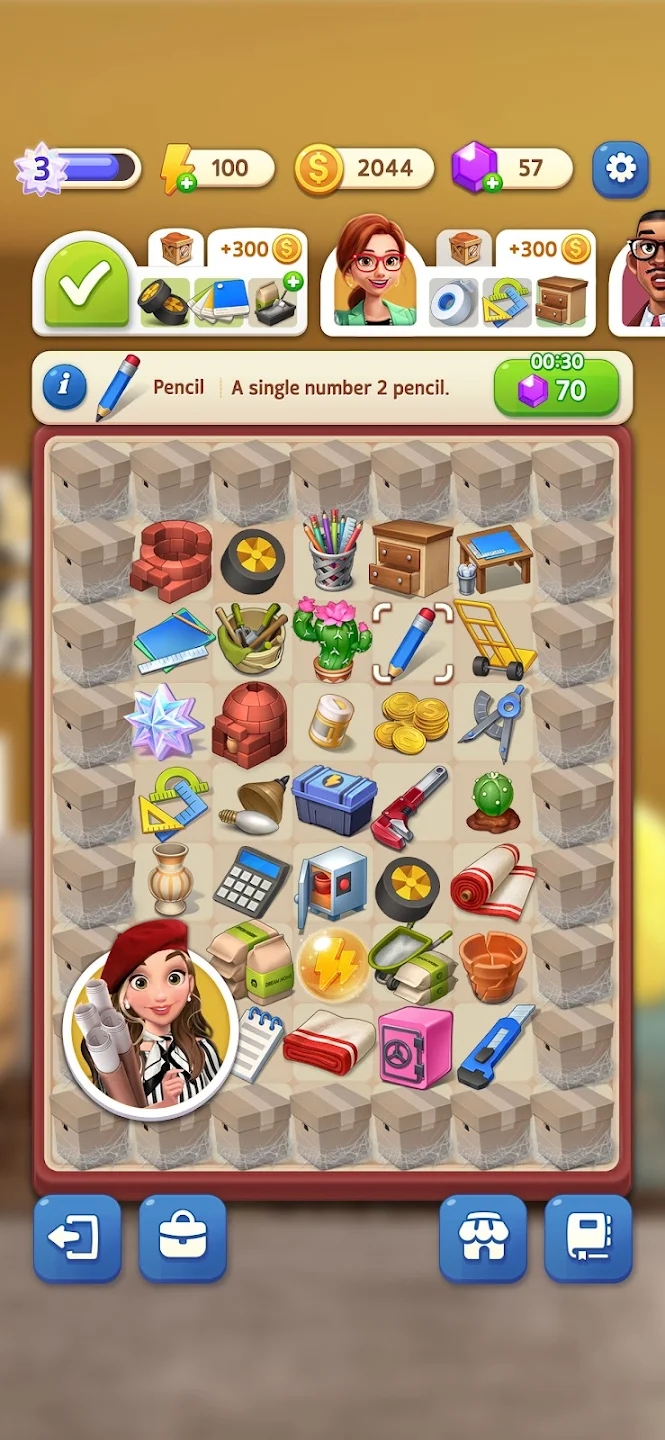Select the wooden drawer cabinet
The image size is (665, 1440).
[x=410, y=558]
